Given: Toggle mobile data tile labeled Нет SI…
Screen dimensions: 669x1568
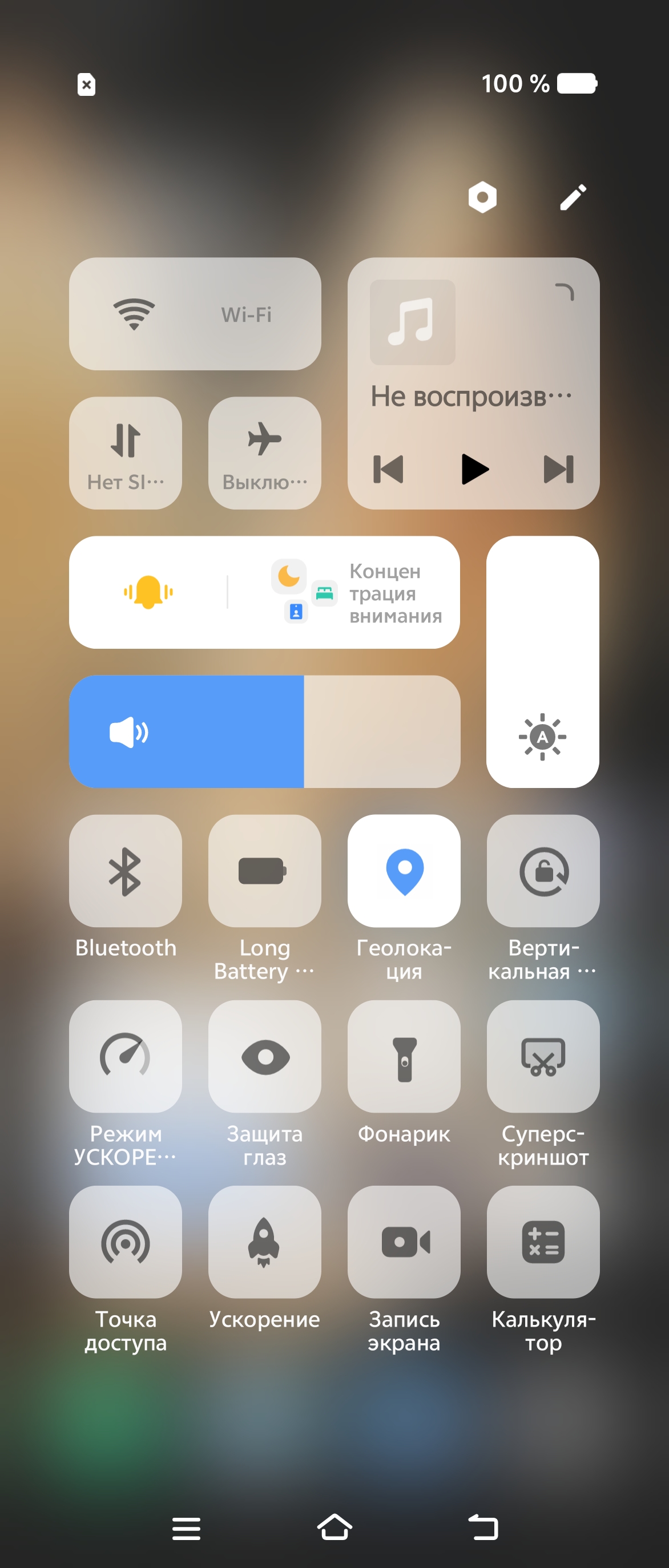Looking at the screenshot, I should [126, 453].
